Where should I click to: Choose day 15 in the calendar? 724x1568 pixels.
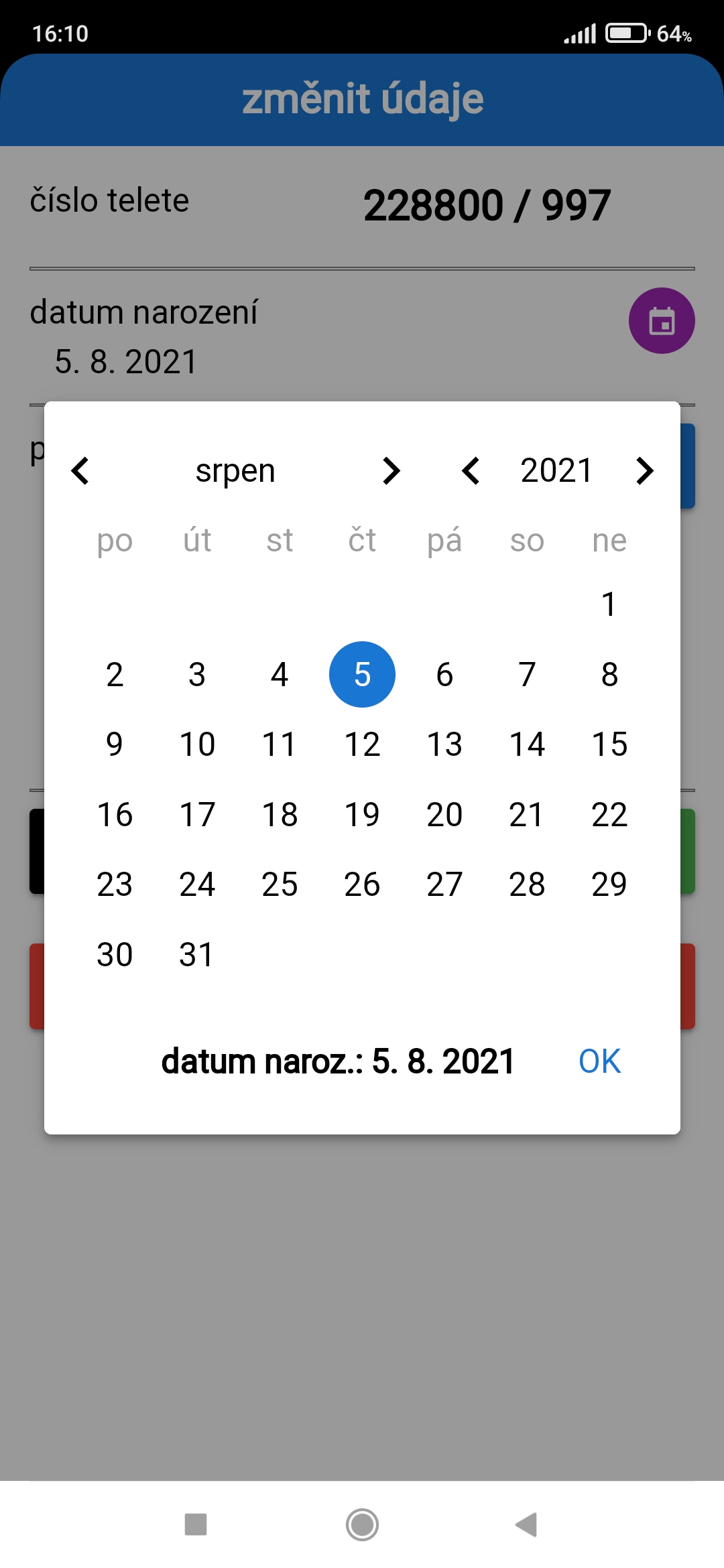pos(609,744)
